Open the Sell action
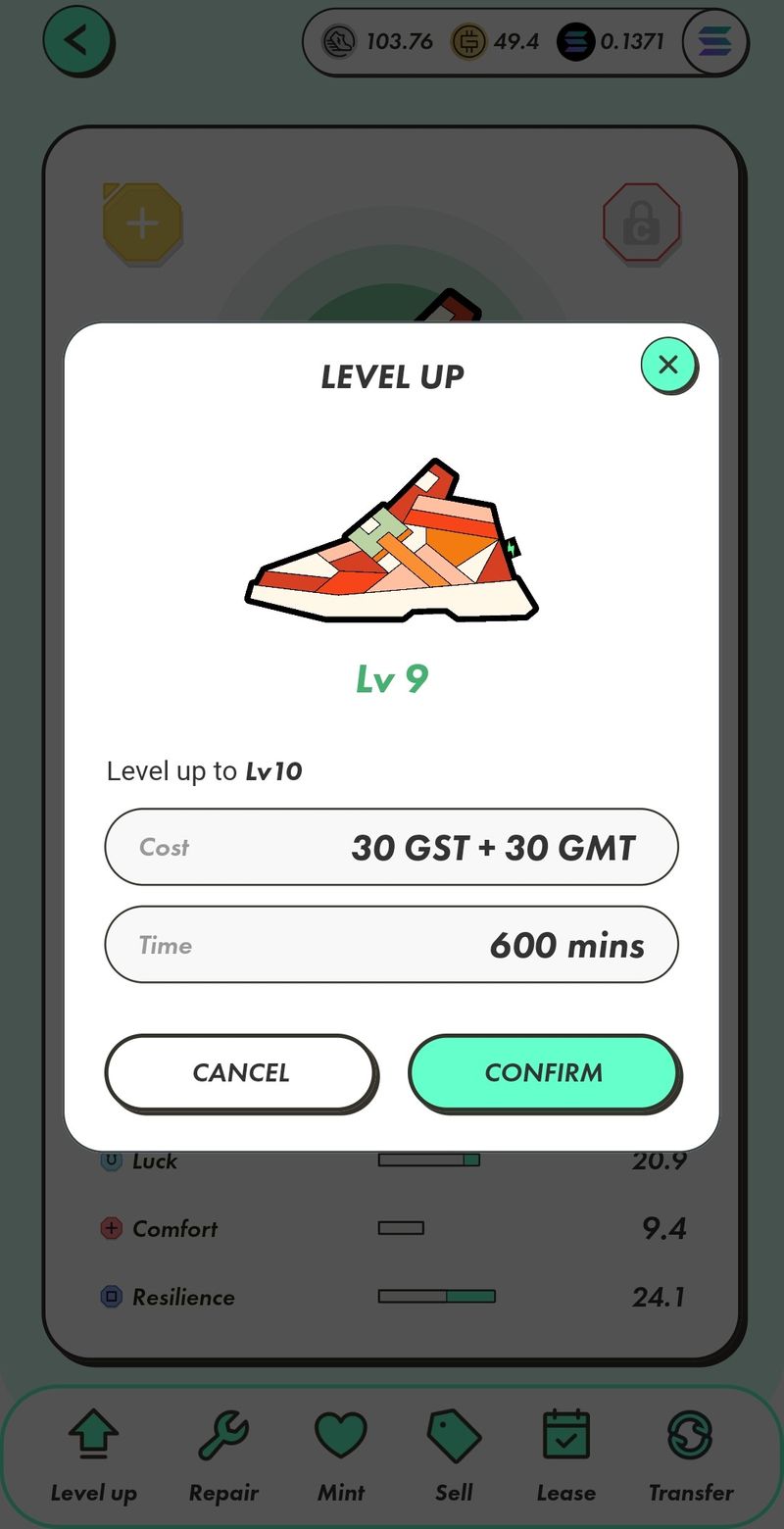This screenshot has width=784, height=1529. (454, 1456)
